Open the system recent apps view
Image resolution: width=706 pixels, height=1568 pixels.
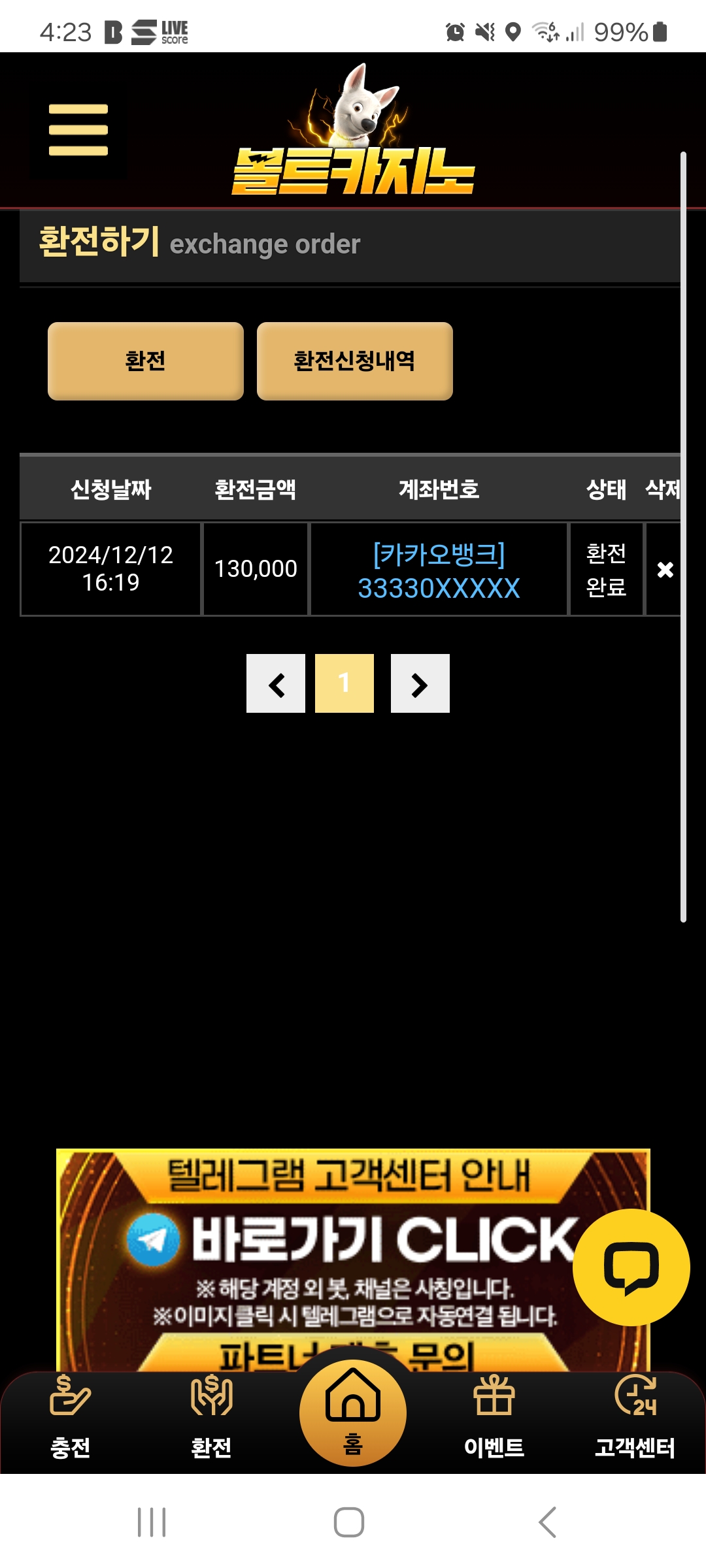coord(152,1522)
